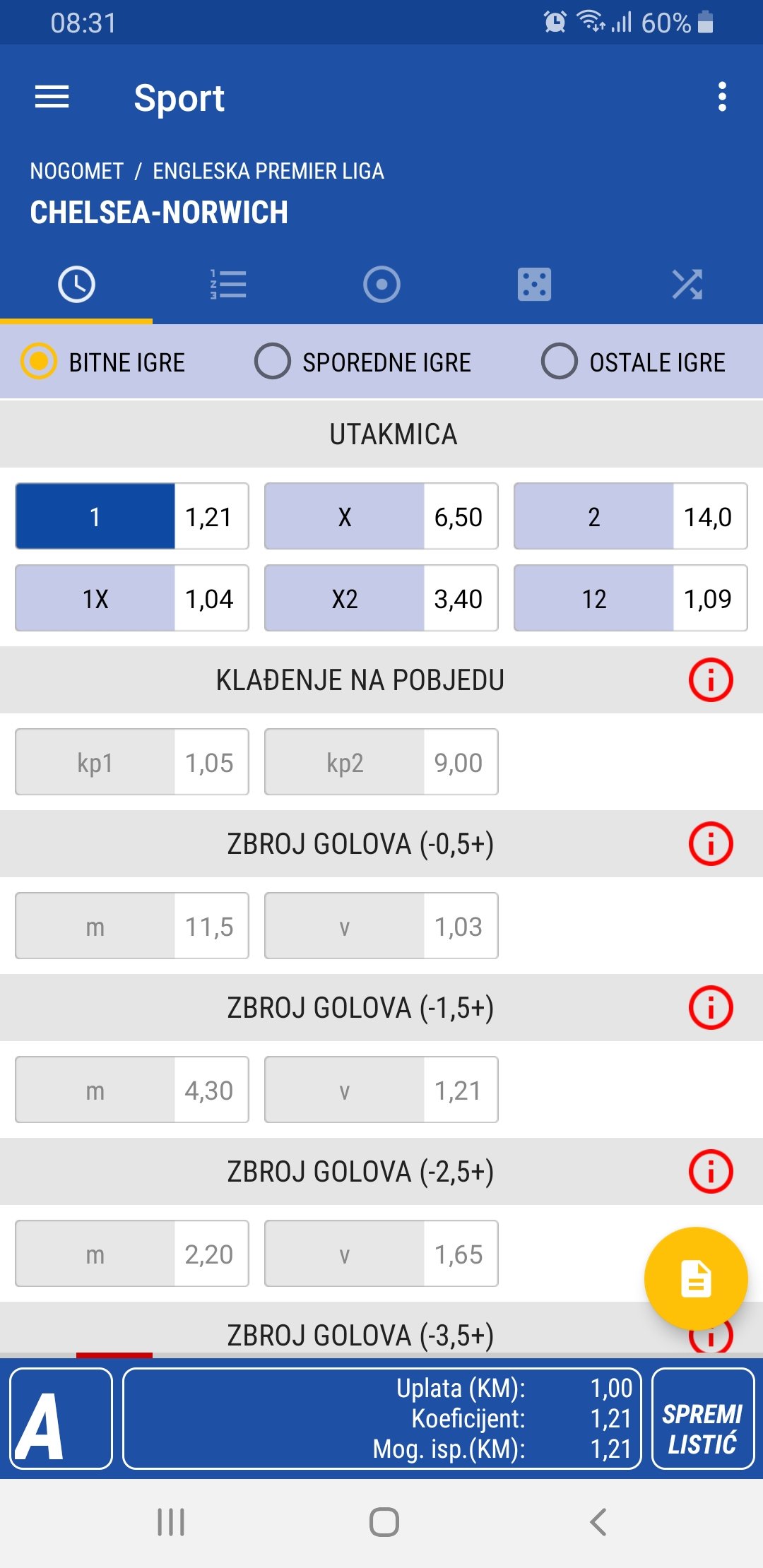Image resolution: width=763 pixels, height=1568 pixels.
Task: Switch to the dice tab
Action: (x=534, y=285)
